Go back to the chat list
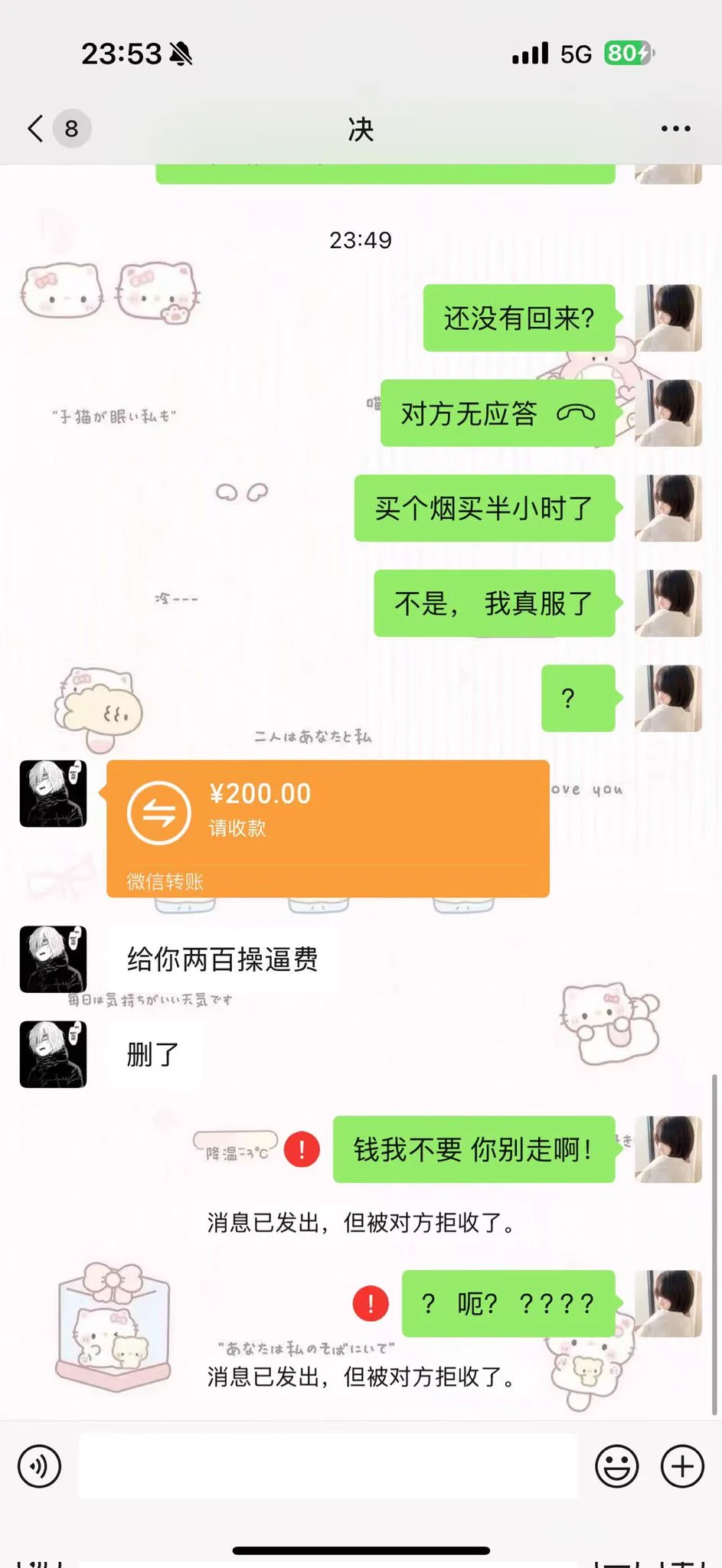 click(x=36, y=129)
